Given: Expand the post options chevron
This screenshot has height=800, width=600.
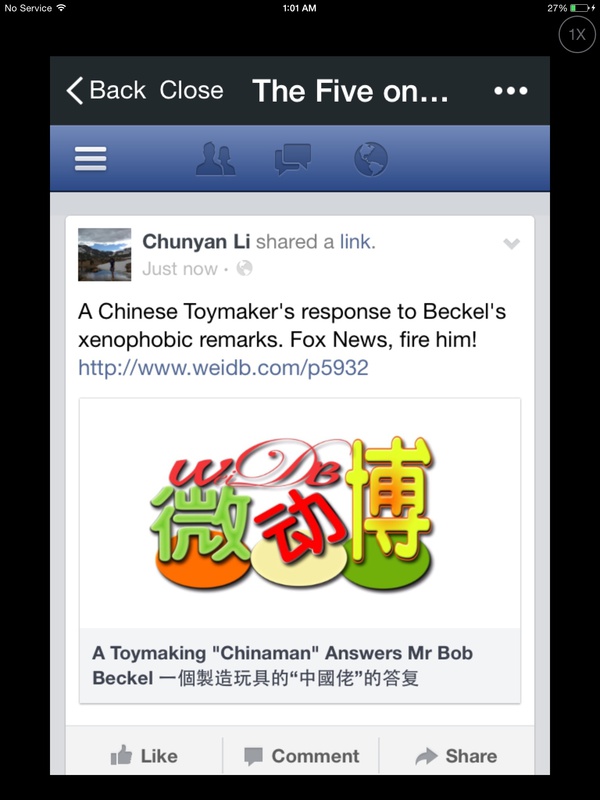Looking at the screenshot, I should [x=511, y=244].
